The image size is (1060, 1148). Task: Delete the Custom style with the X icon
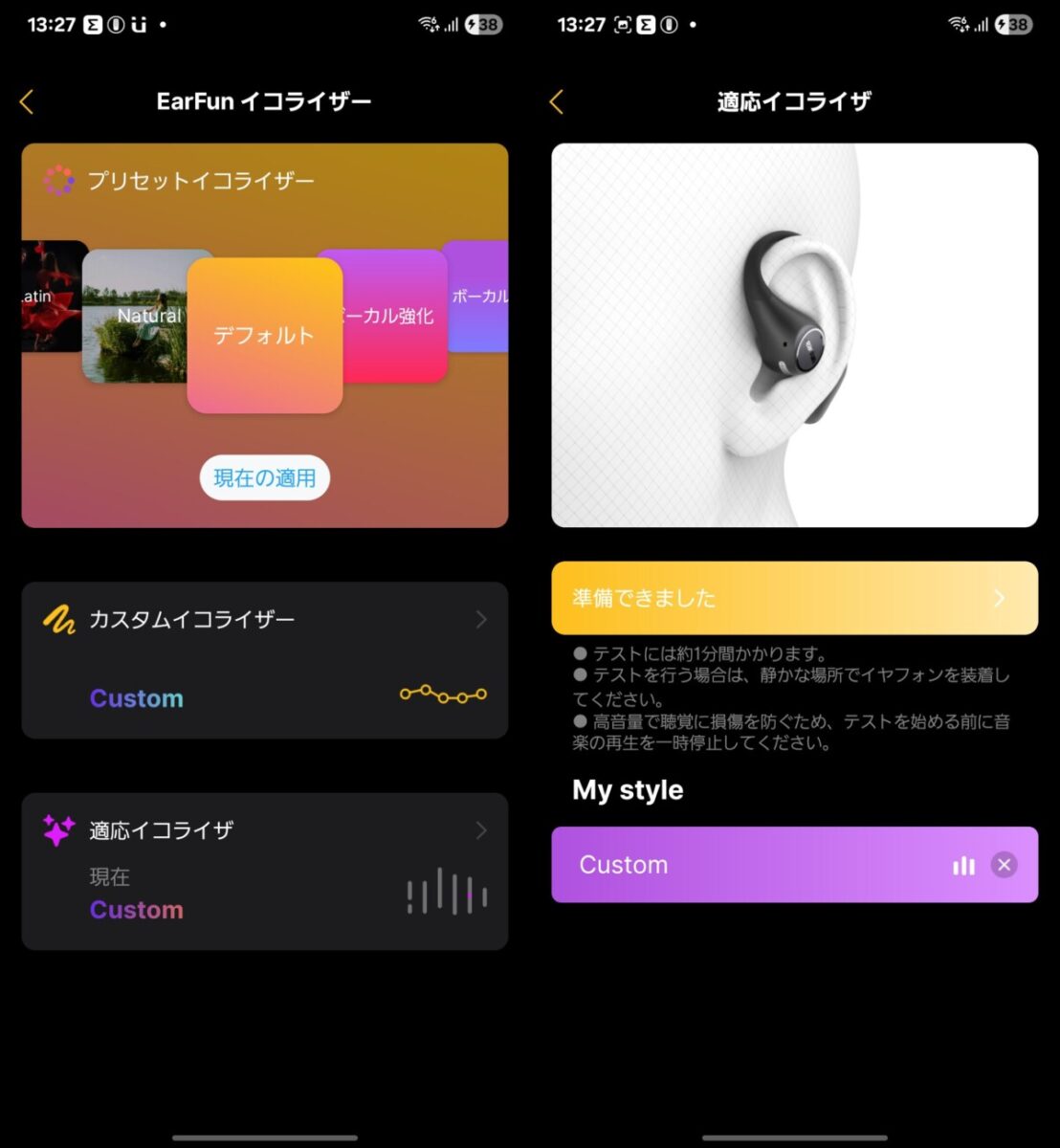point(1004,865)
